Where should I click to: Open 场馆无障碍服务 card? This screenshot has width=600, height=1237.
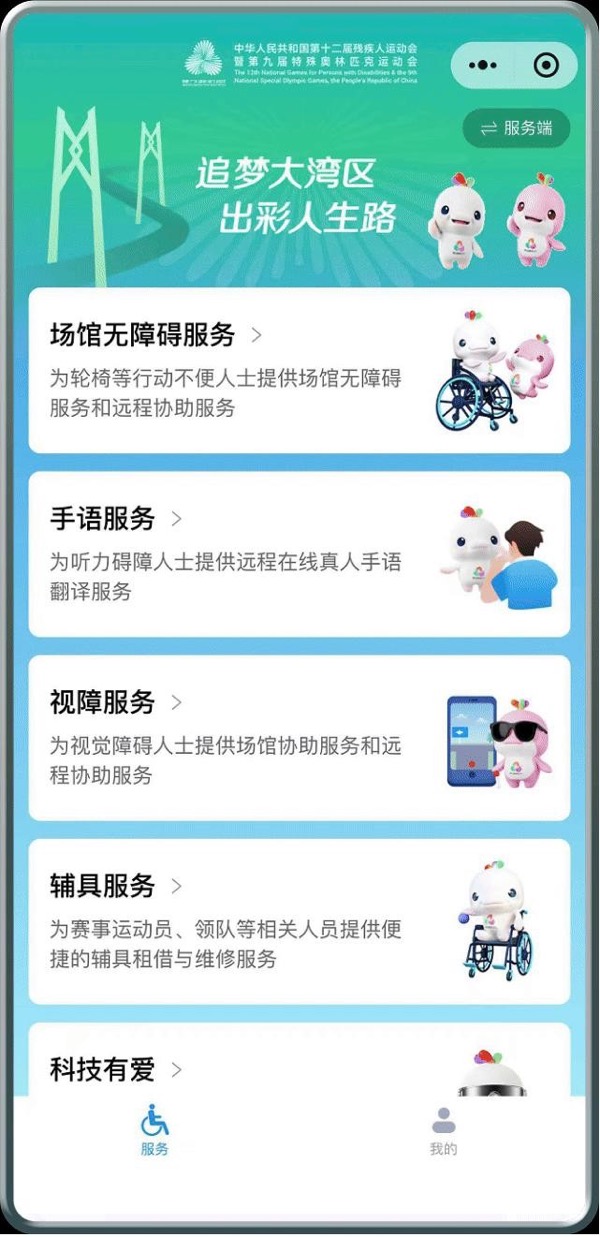[299, 370]
